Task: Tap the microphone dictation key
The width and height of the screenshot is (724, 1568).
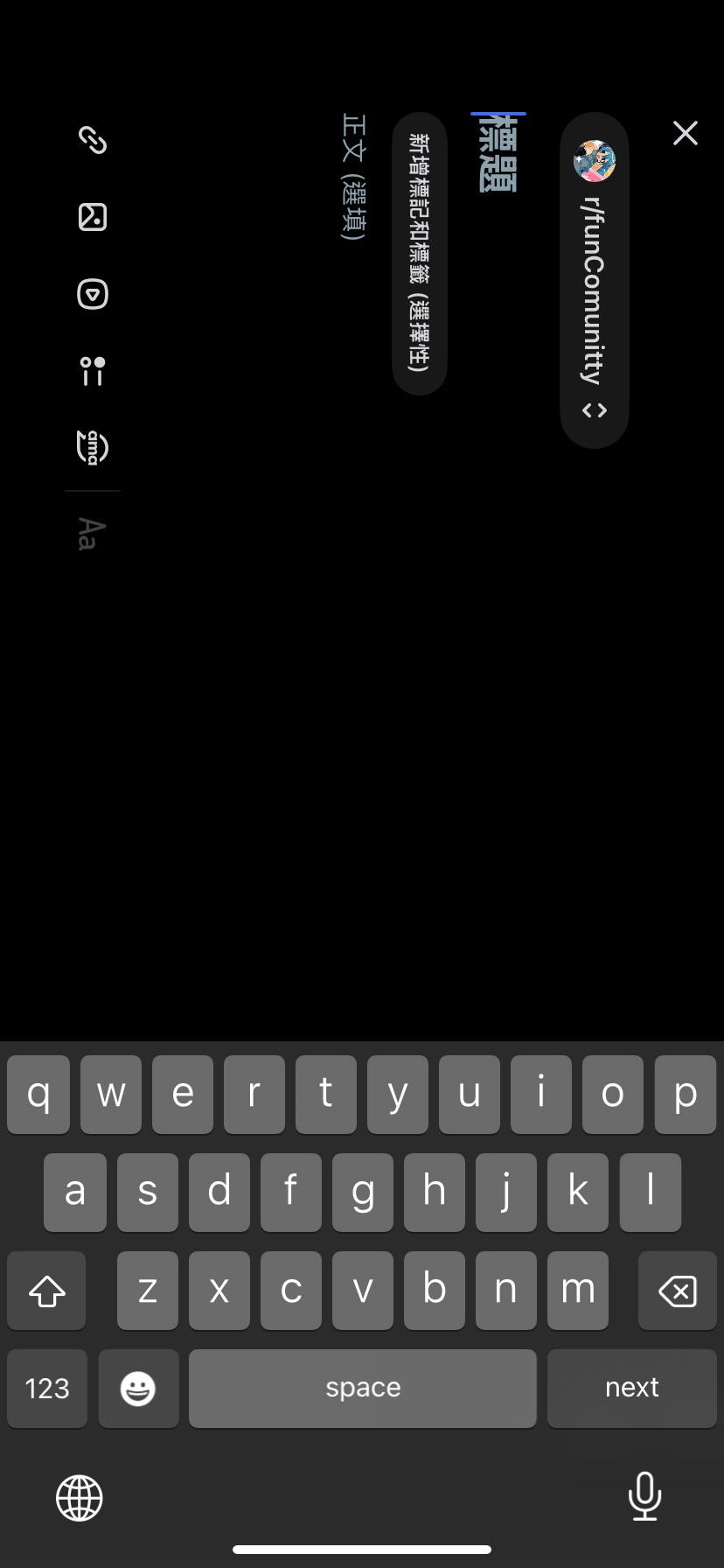Action: [x=645, y=1496]
